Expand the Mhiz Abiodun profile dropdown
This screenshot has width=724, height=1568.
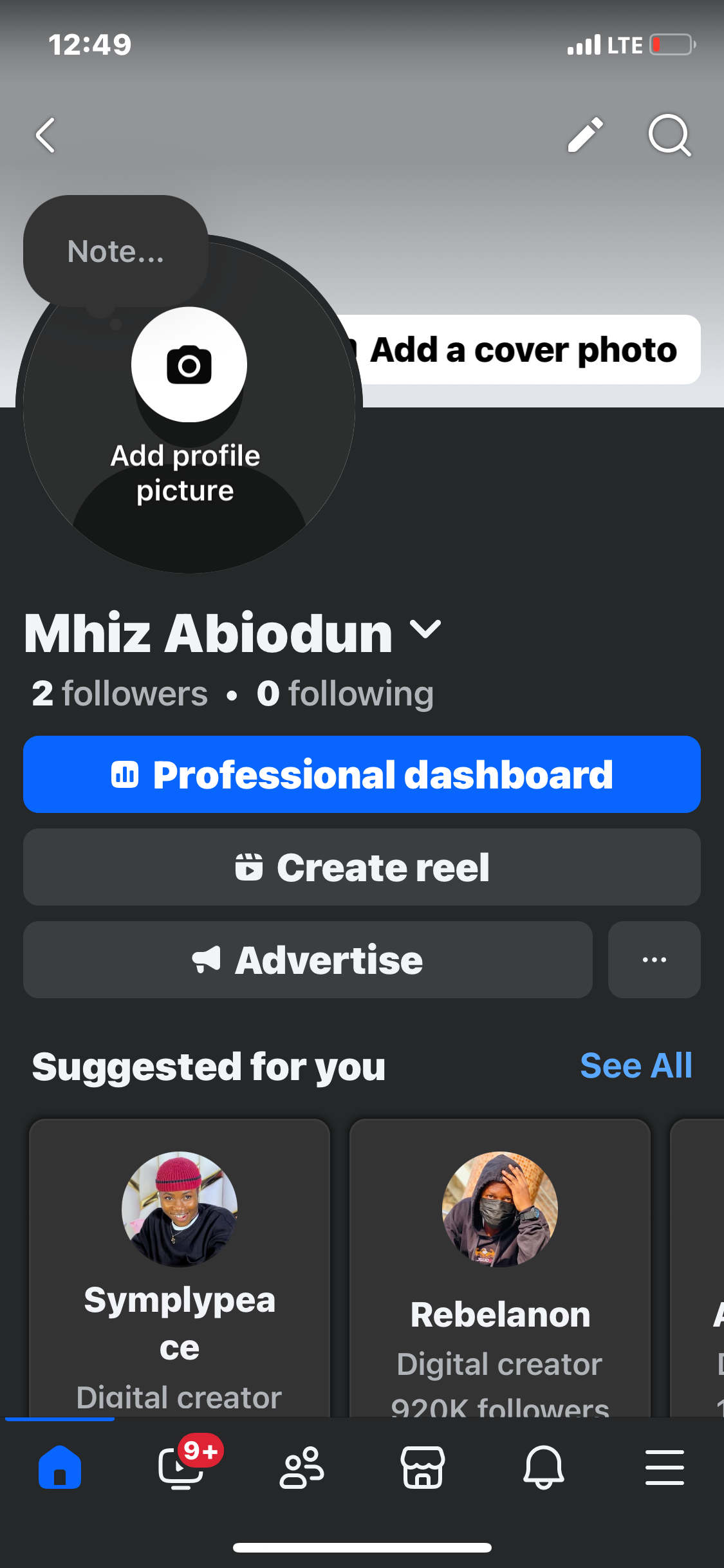tap(425, 630)
